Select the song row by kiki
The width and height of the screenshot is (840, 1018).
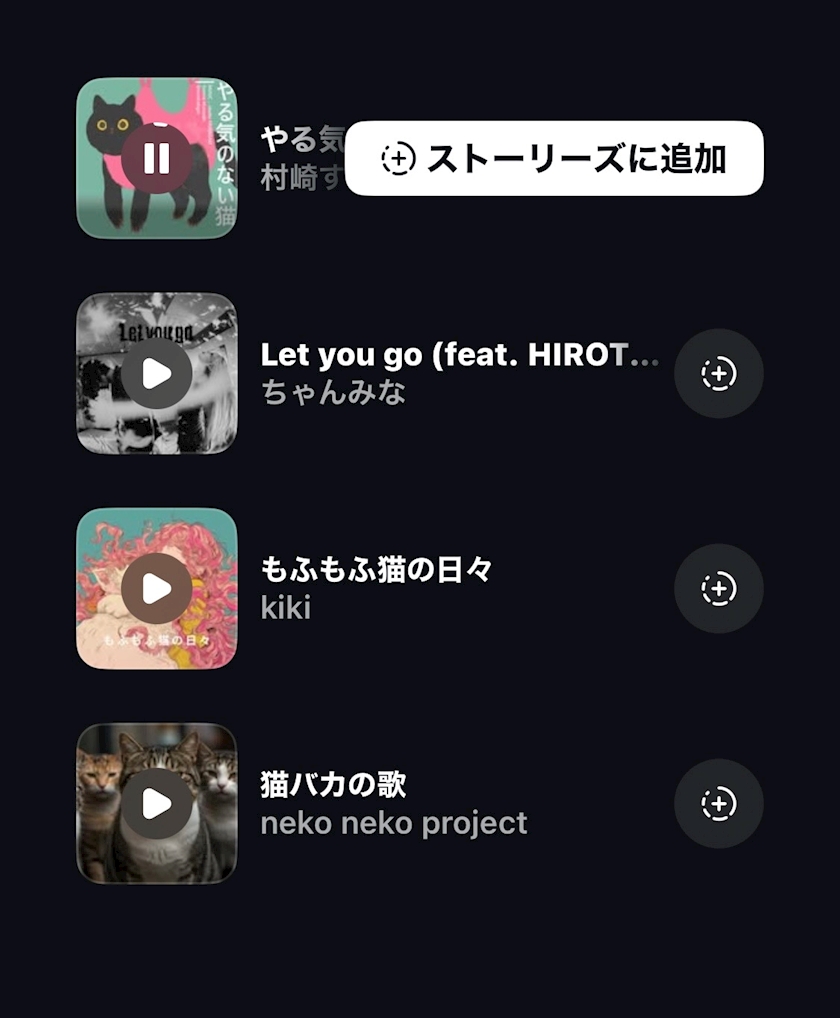coord(420,588)
